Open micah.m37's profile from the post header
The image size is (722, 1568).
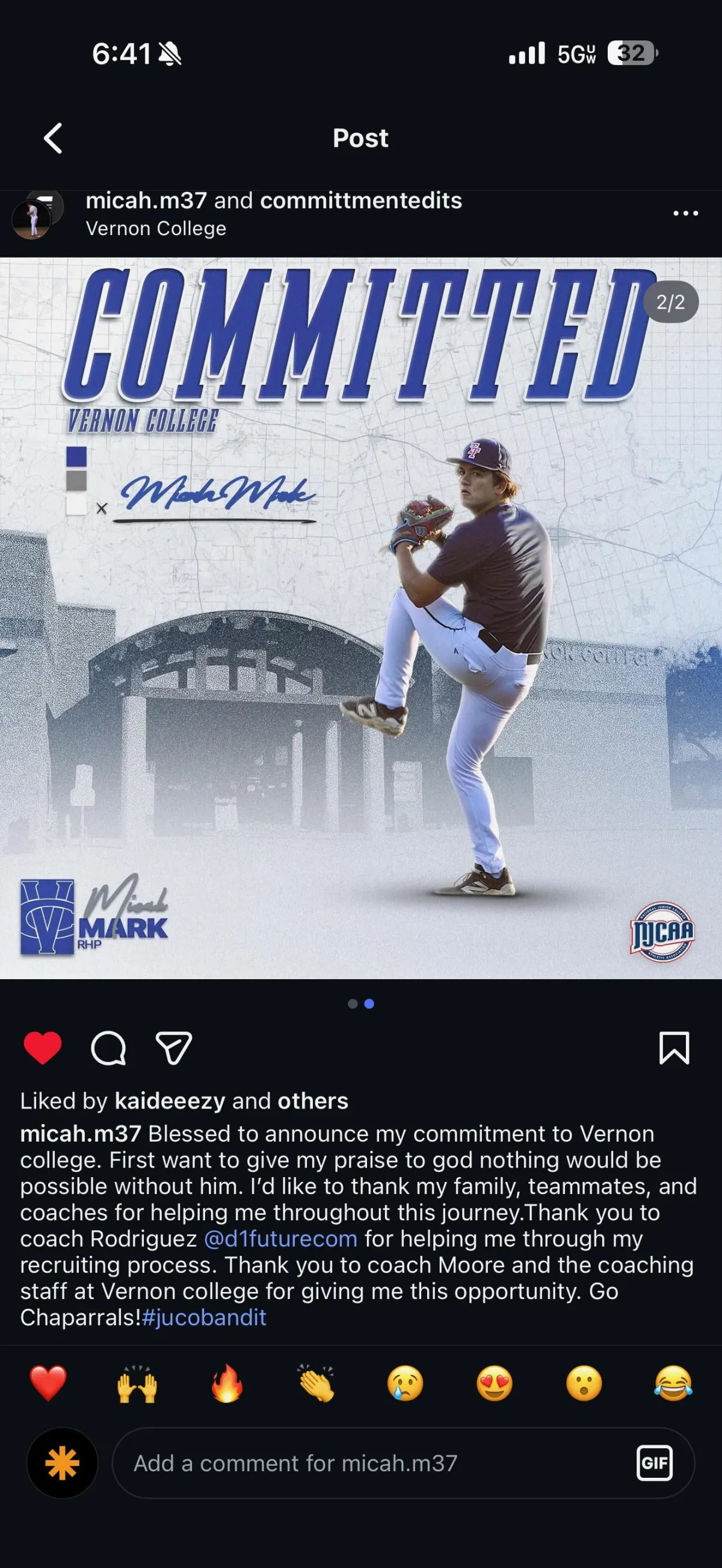146,200
